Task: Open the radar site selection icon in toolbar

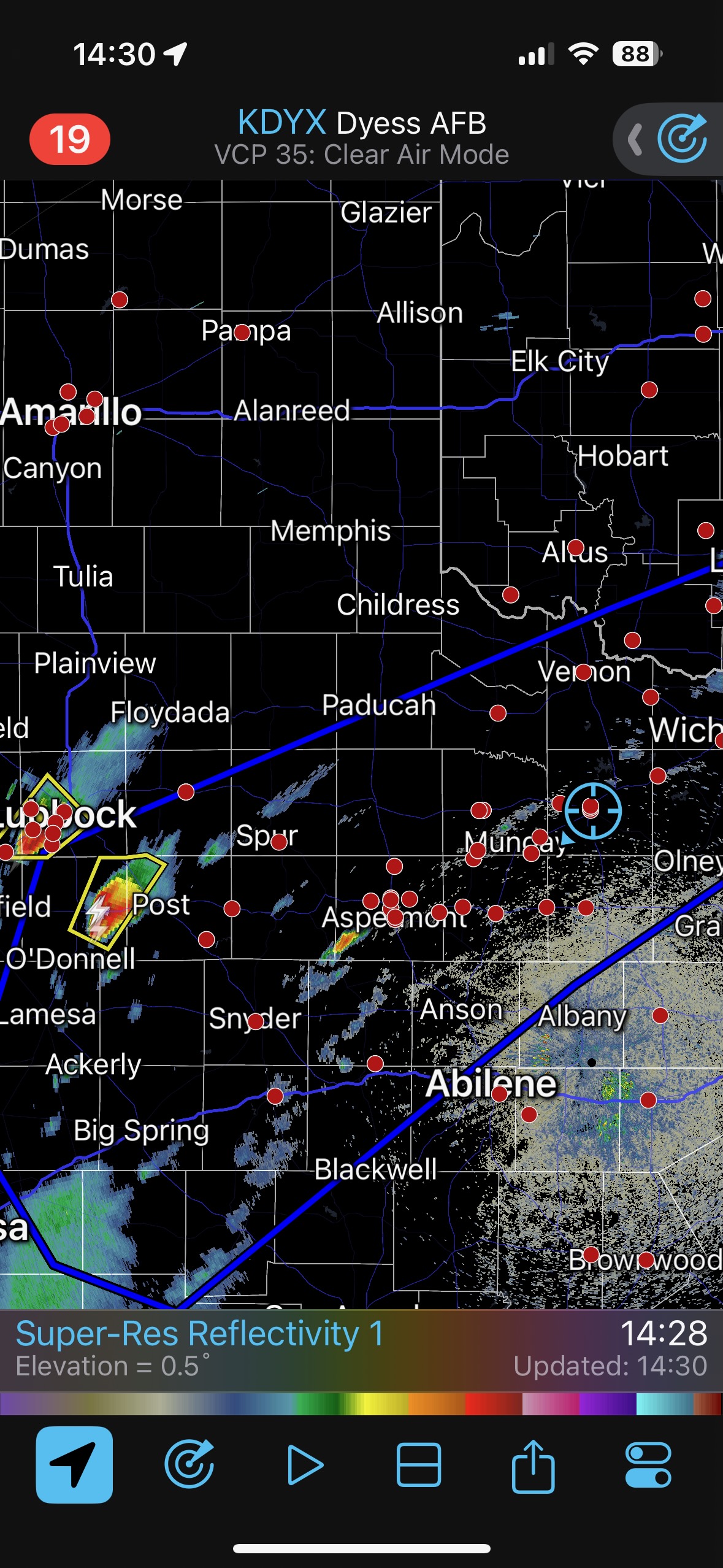Action: pos(189,1464)
